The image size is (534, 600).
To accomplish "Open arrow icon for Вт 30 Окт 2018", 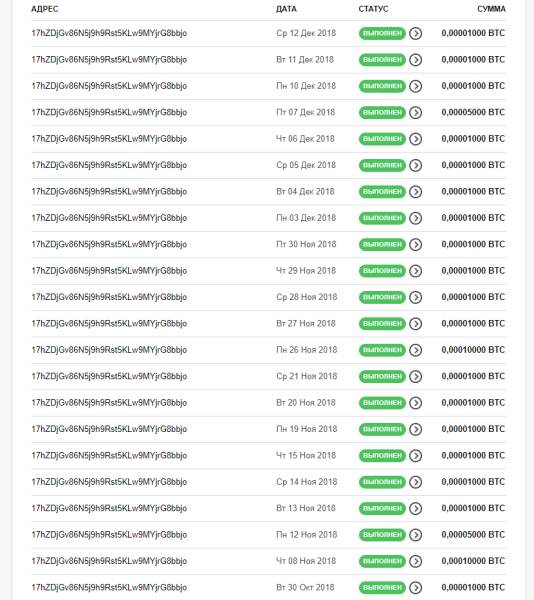I will coord(415,588).
